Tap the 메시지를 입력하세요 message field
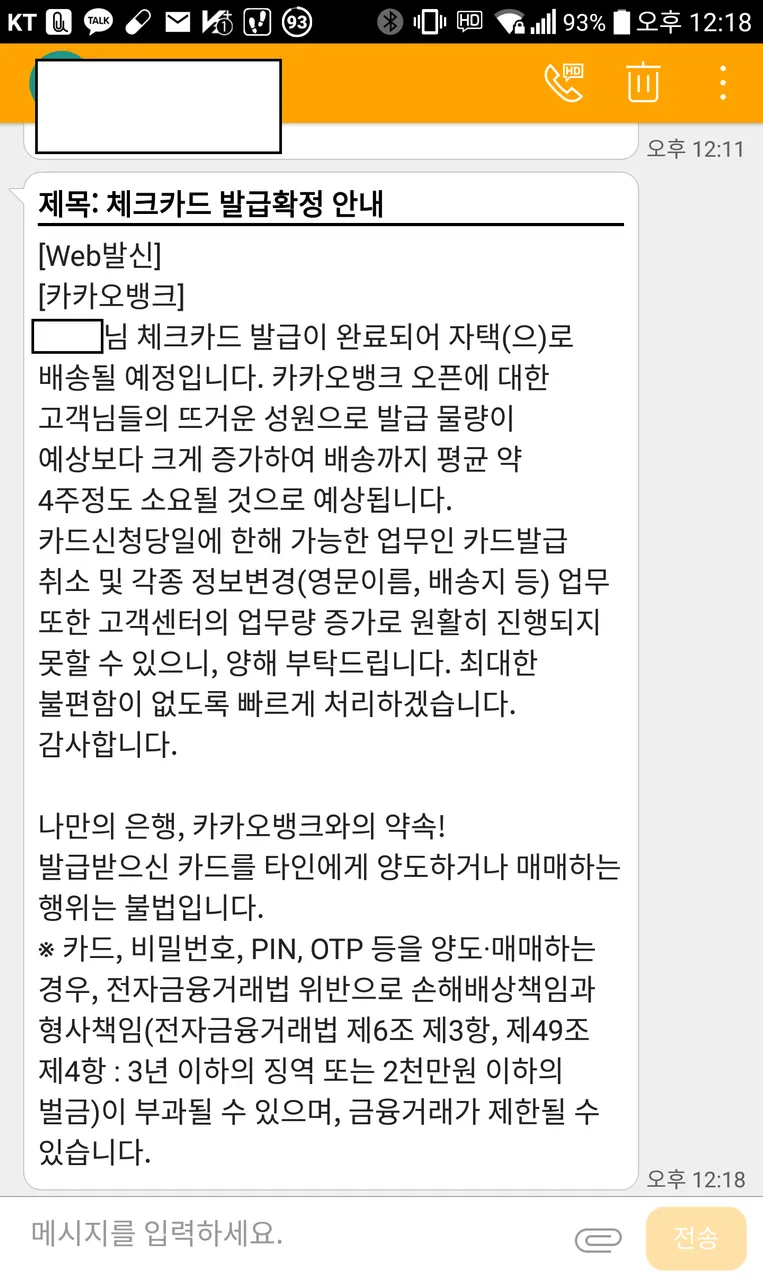 290,1234
